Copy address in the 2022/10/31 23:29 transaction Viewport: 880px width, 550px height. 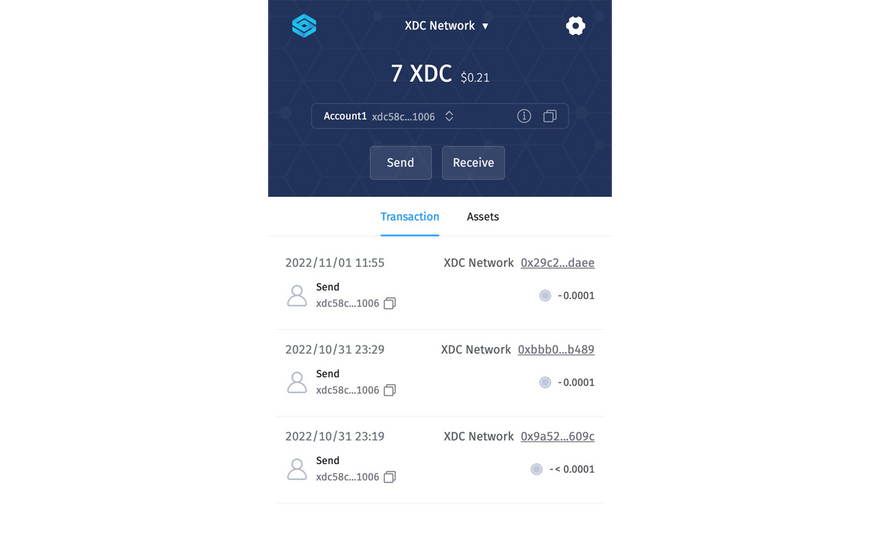(391, 391)
